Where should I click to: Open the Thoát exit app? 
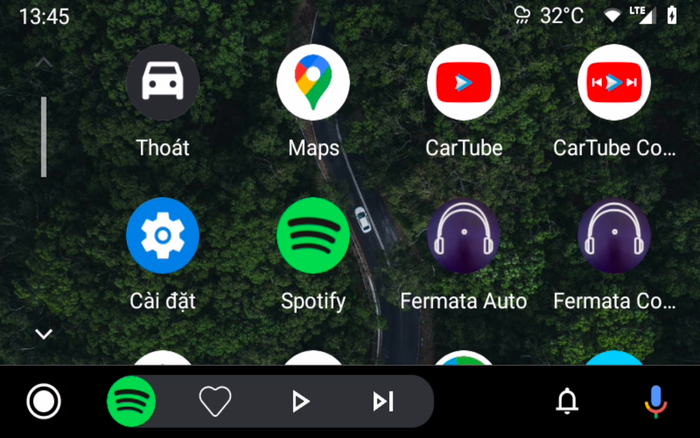[162, 82]
